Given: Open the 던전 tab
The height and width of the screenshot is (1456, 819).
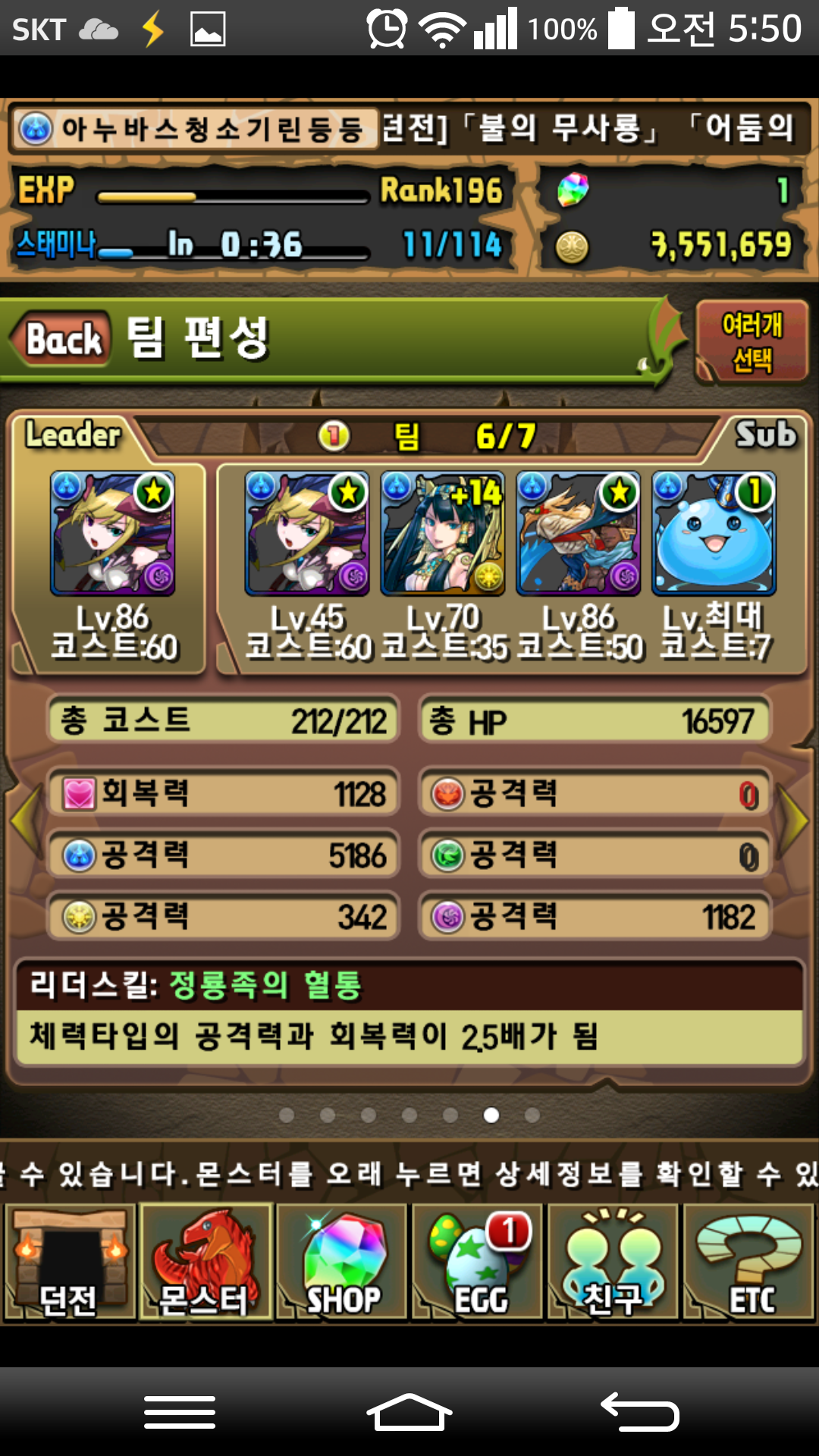Looking at the screenshot, I should point(70,1263).
